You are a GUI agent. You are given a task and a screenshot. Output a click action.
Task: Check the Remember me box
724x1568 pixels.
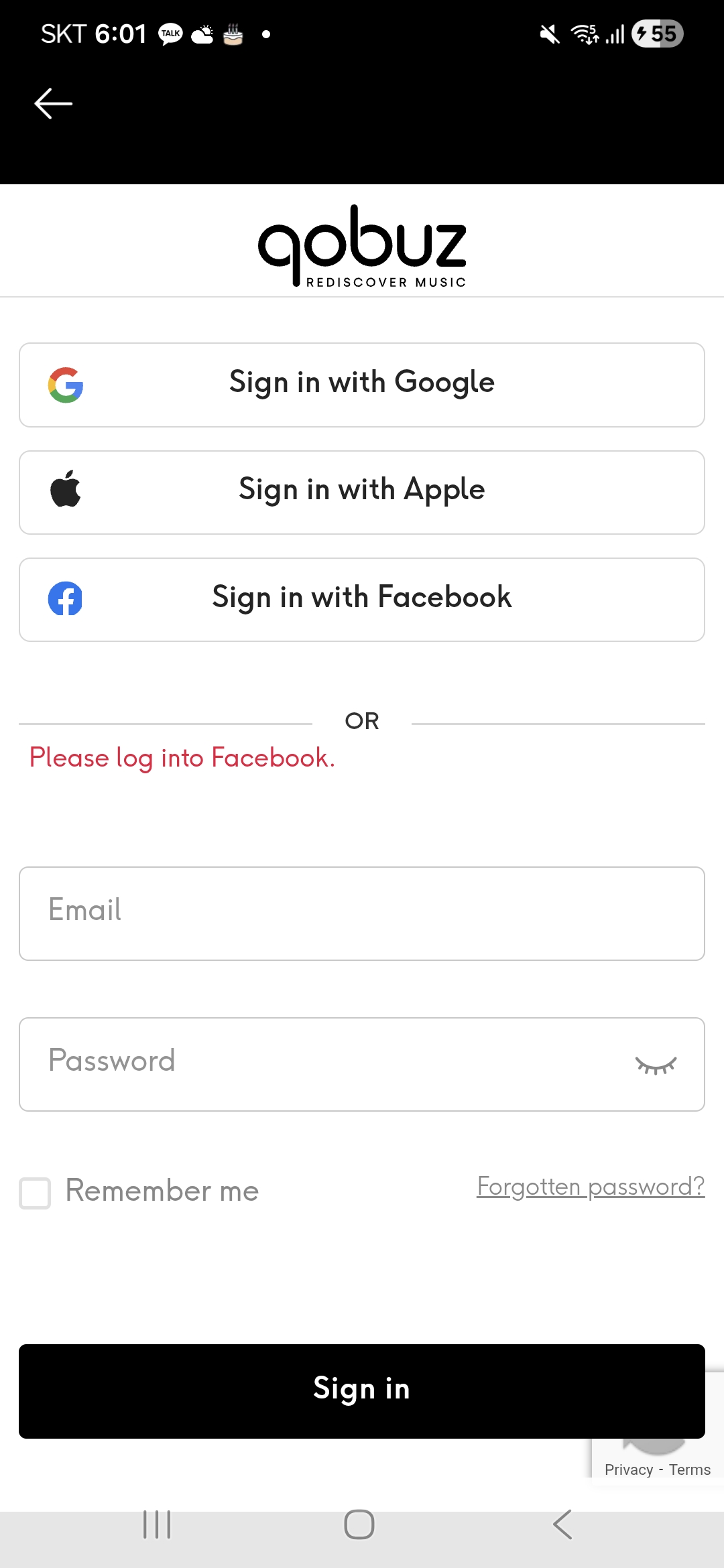pyautogui.click(x=35, y=1193)
